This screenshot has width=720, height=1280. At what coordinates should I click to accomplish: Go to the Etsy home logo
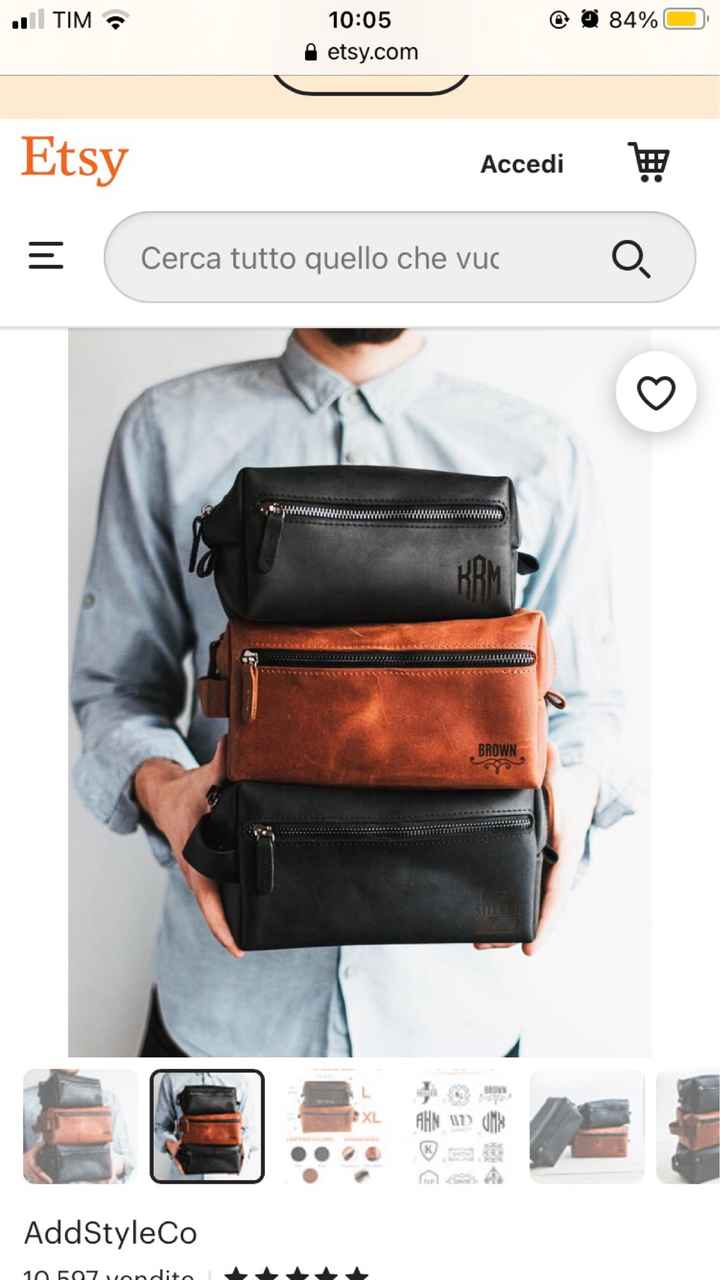(x=75, y=160)
